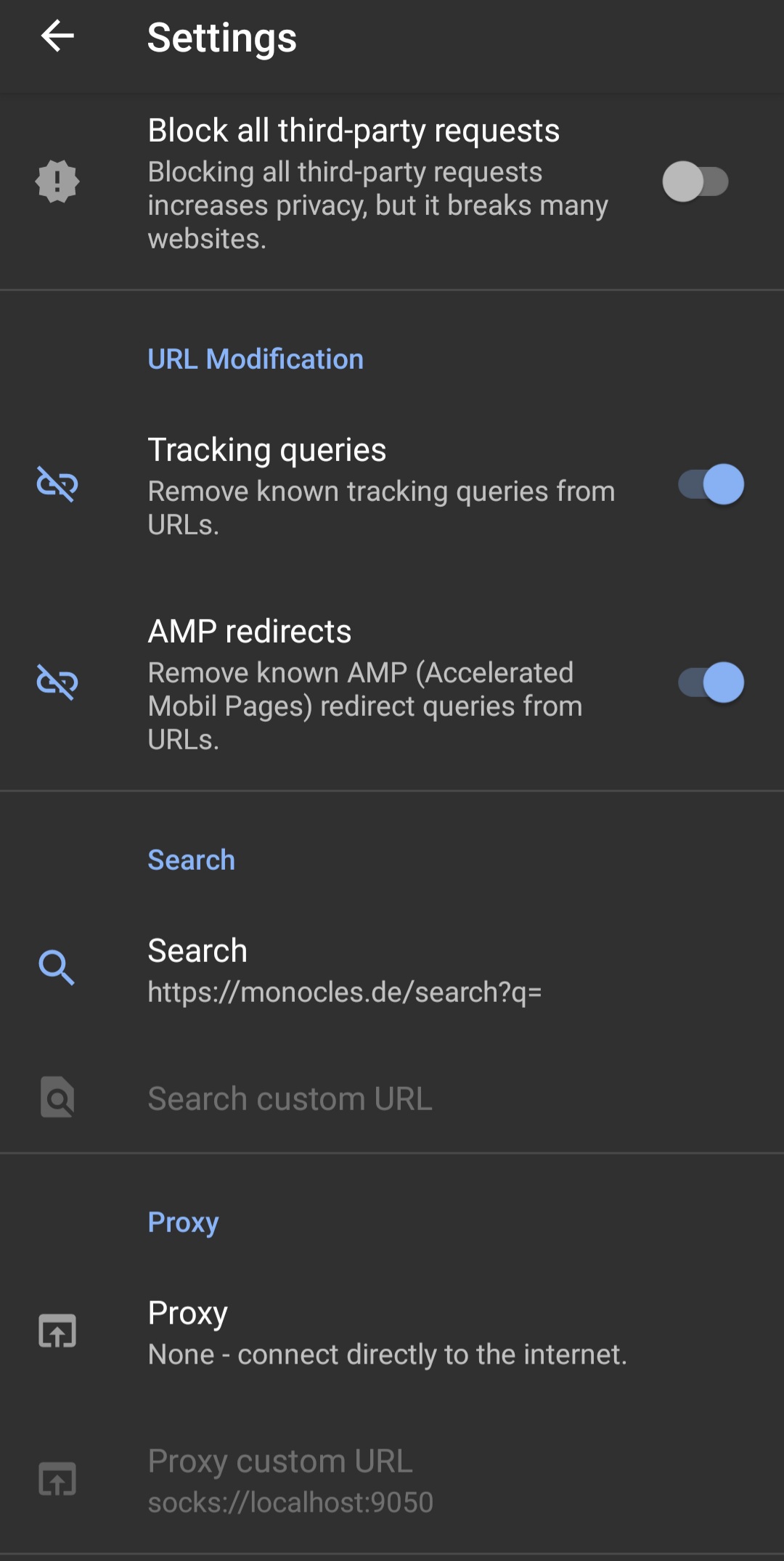Turn off Tracking queries removal
This screenshot has width=784, height=1561.
(711, 484)
